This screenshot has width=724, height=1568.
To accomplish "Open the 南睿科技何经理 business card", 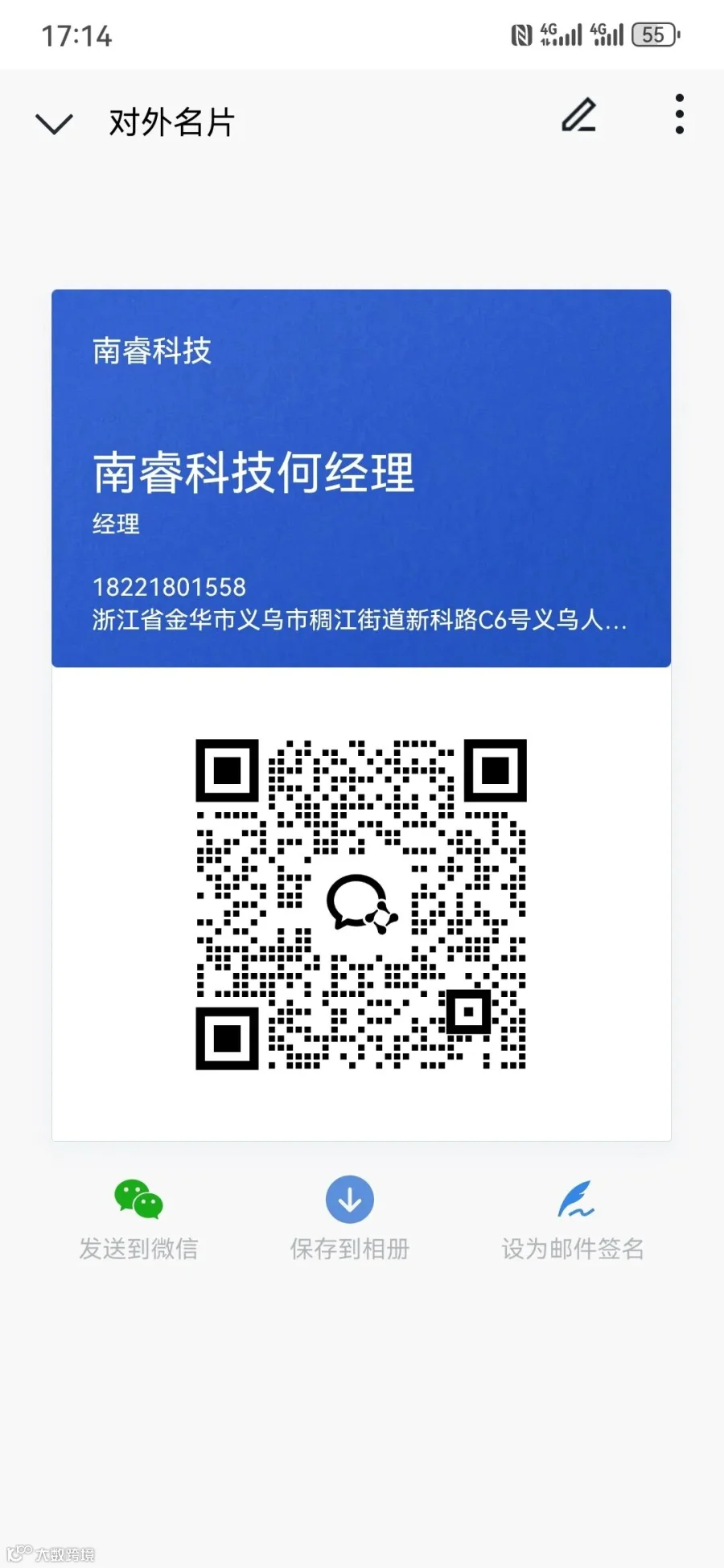I will pos(361,478).
